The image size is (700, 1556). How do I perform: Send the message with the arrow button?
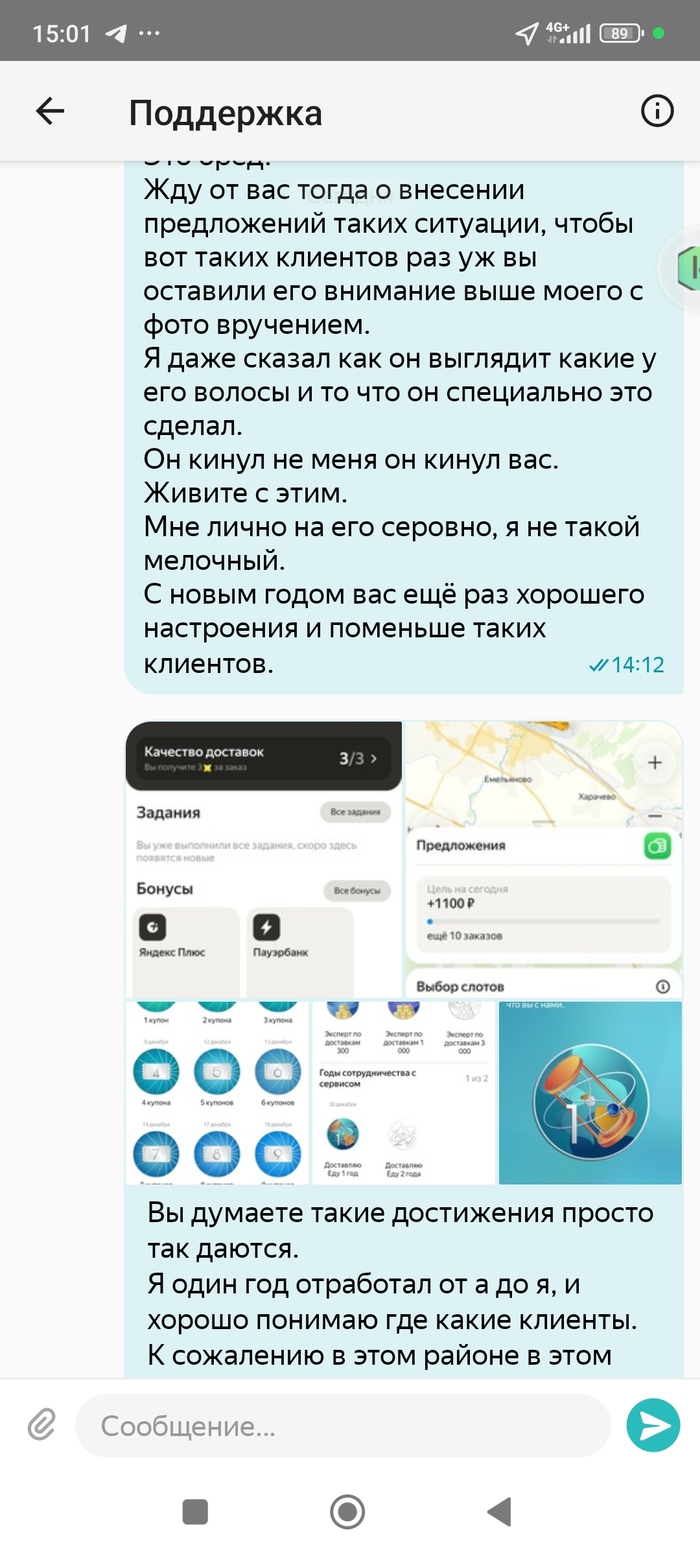click(653, 1425)
